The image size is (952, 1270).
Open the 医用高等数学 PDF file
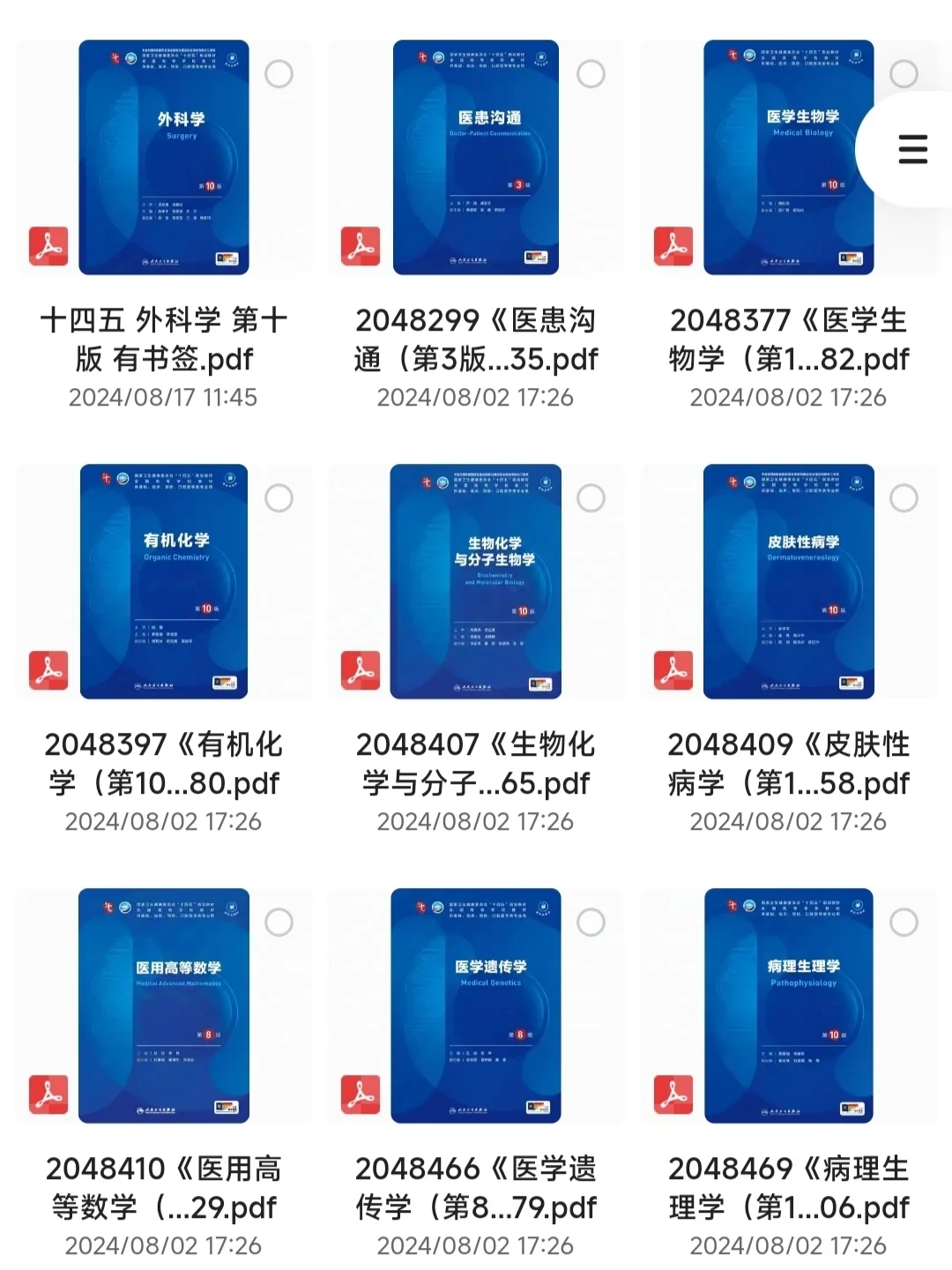[x=164, y=1006]
